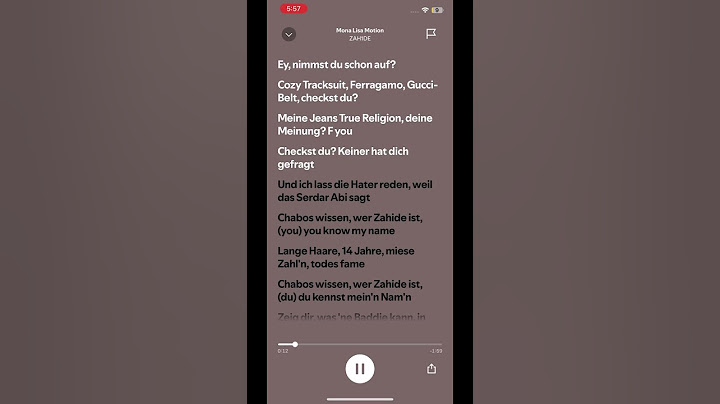Viewport: 720px width, 404px height.
Task: Pause the song Mona Lisa Motion
Action: (x=360, y=368)
